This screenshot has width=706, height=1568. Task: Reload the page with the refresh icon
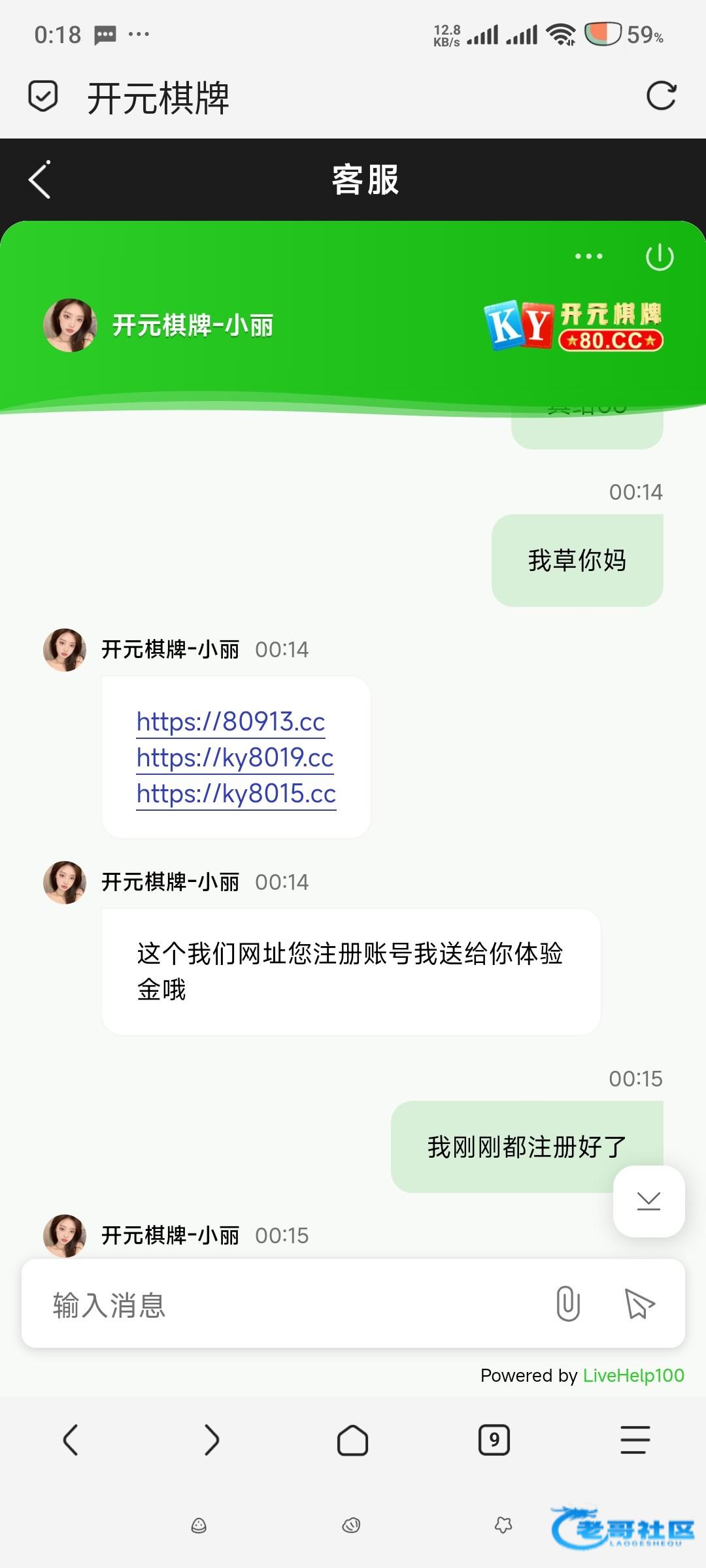click(x=661, y=97)
